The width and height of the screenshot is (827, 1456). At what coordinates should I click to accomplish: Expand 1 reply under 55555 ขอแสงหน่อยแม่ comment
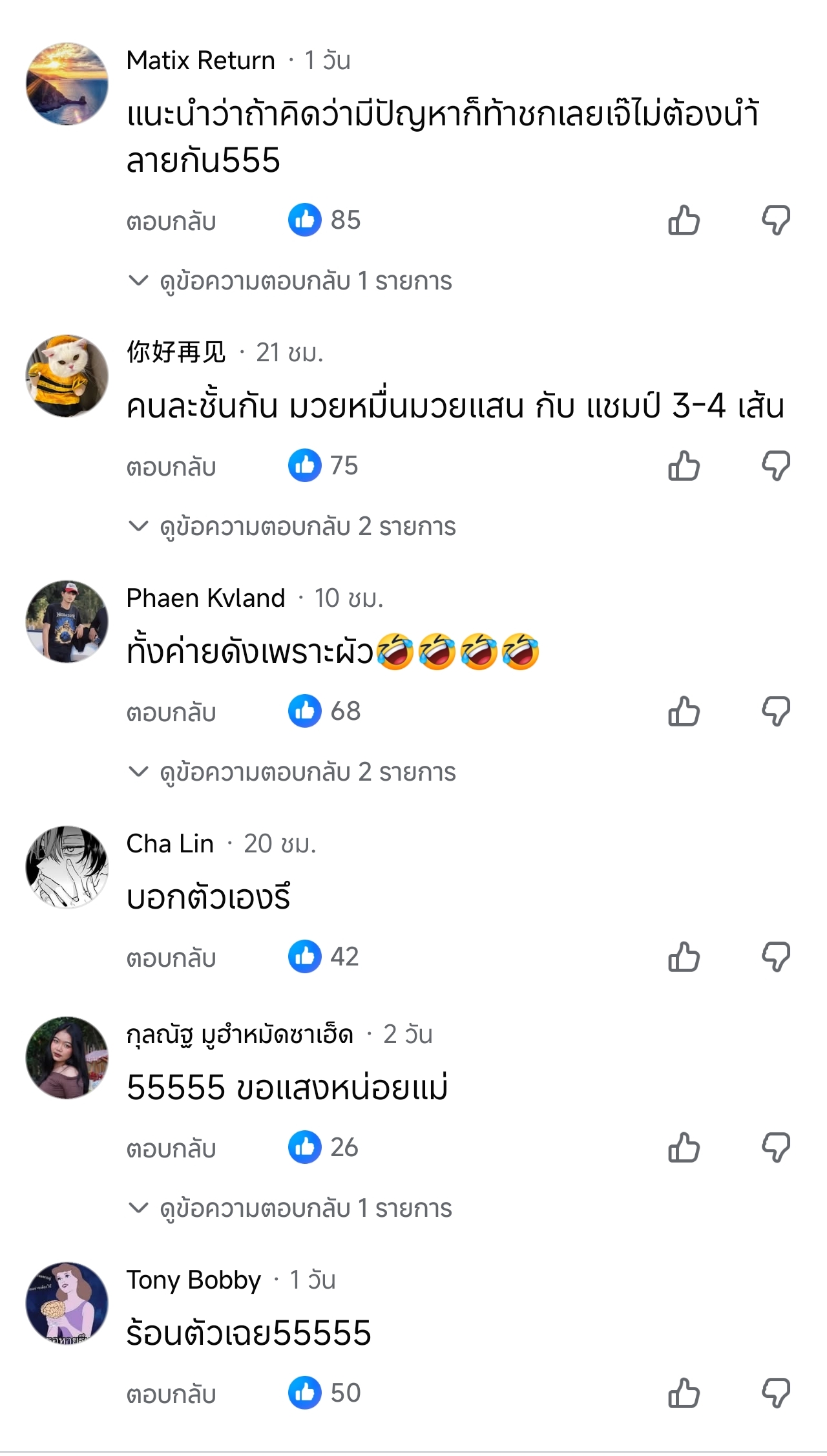click(291, 1208)
